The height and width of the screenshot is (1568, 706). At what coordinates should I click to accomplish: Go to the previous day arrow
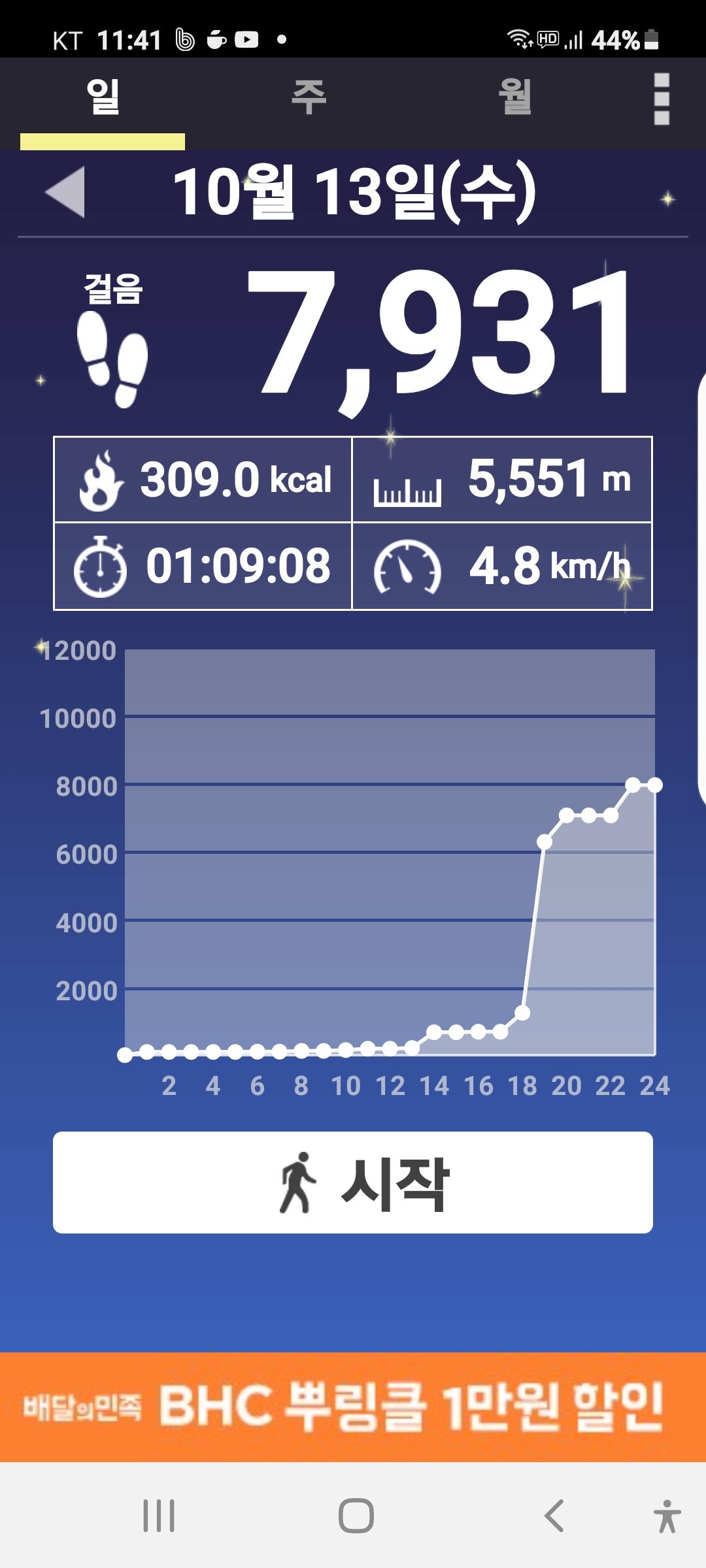coord(65,191)
